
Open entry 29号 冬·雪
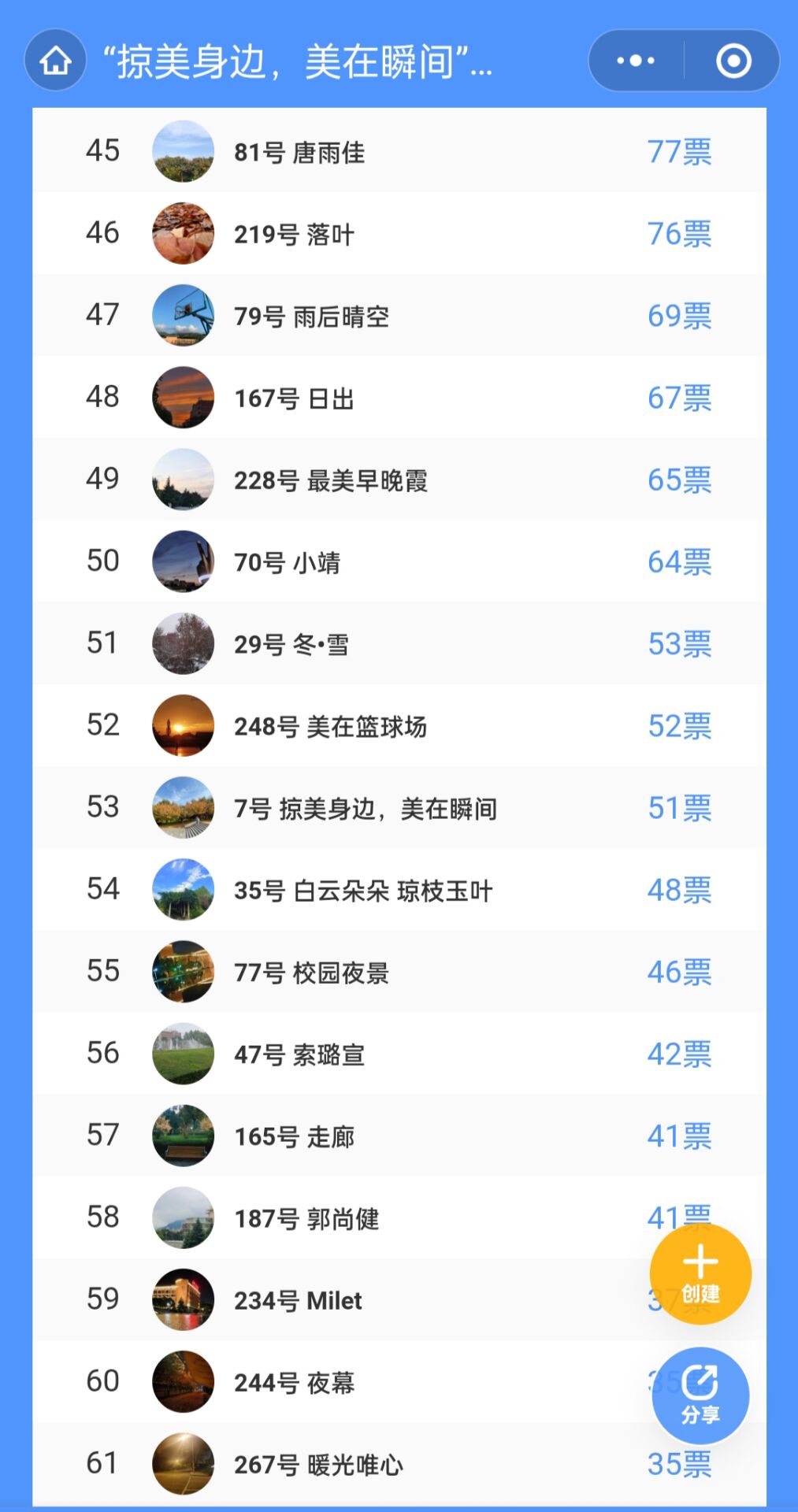pos(291,644)
